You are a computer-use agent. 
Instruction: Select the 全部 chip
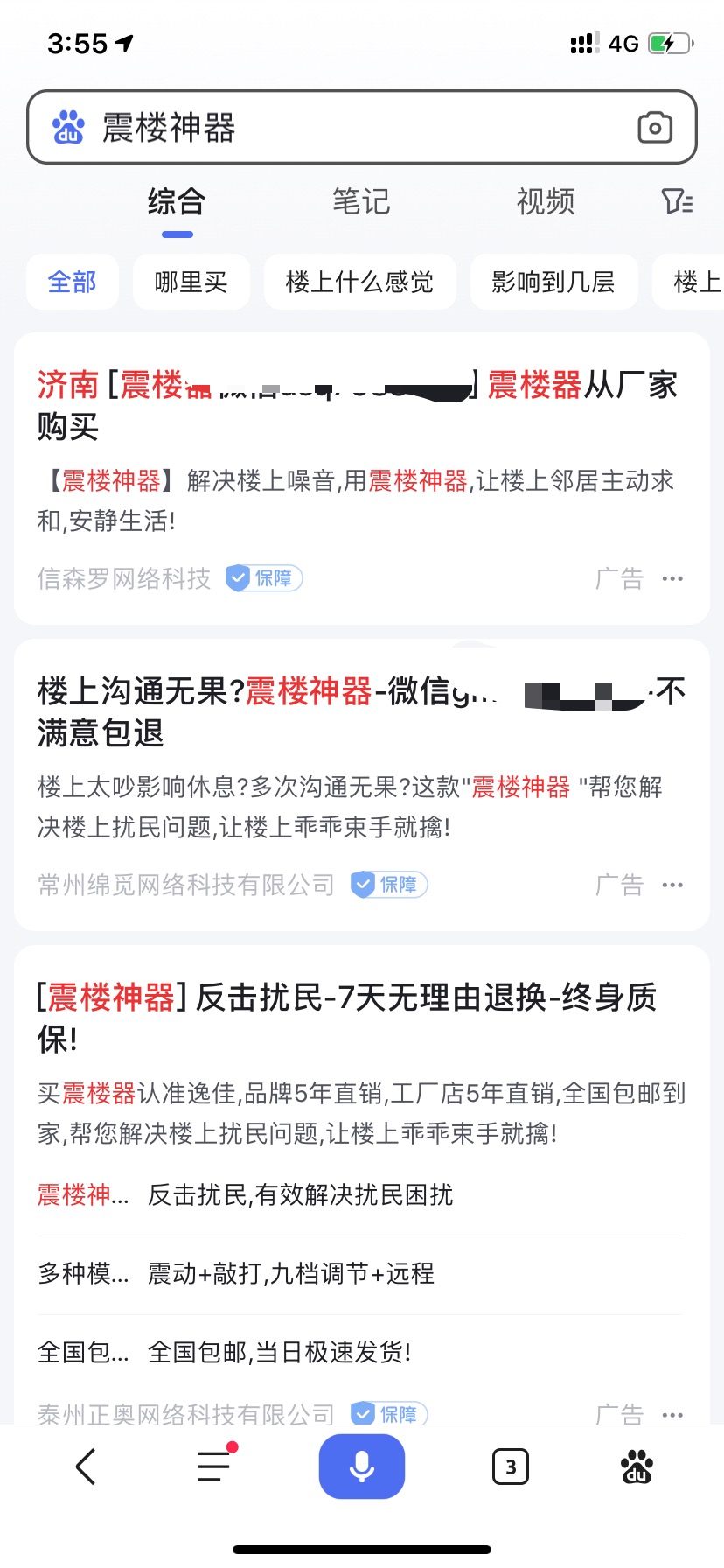73,282
